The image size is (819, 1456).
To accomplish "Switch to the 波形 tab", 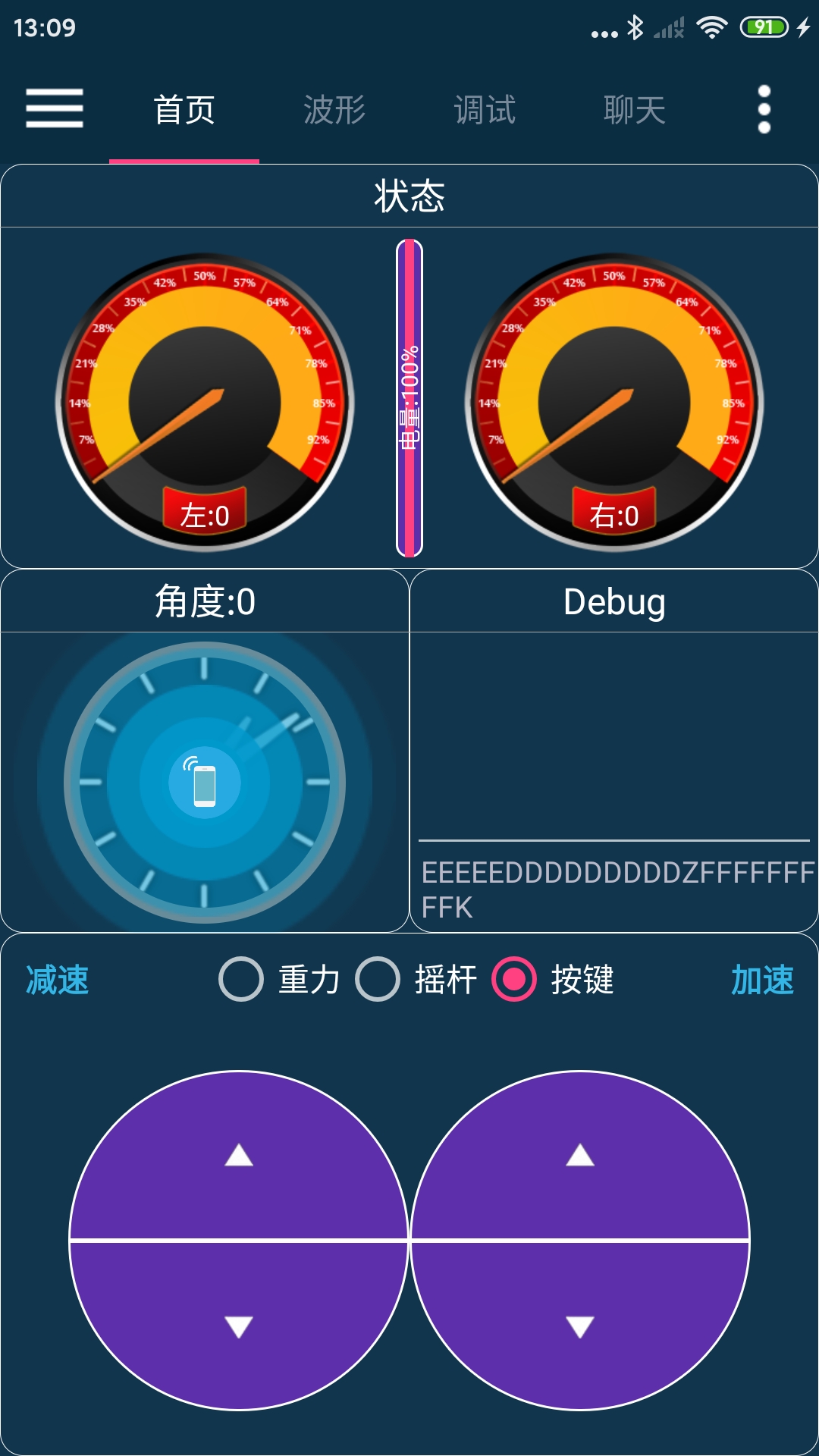I will pyautogui.click(x=334, y=108).
